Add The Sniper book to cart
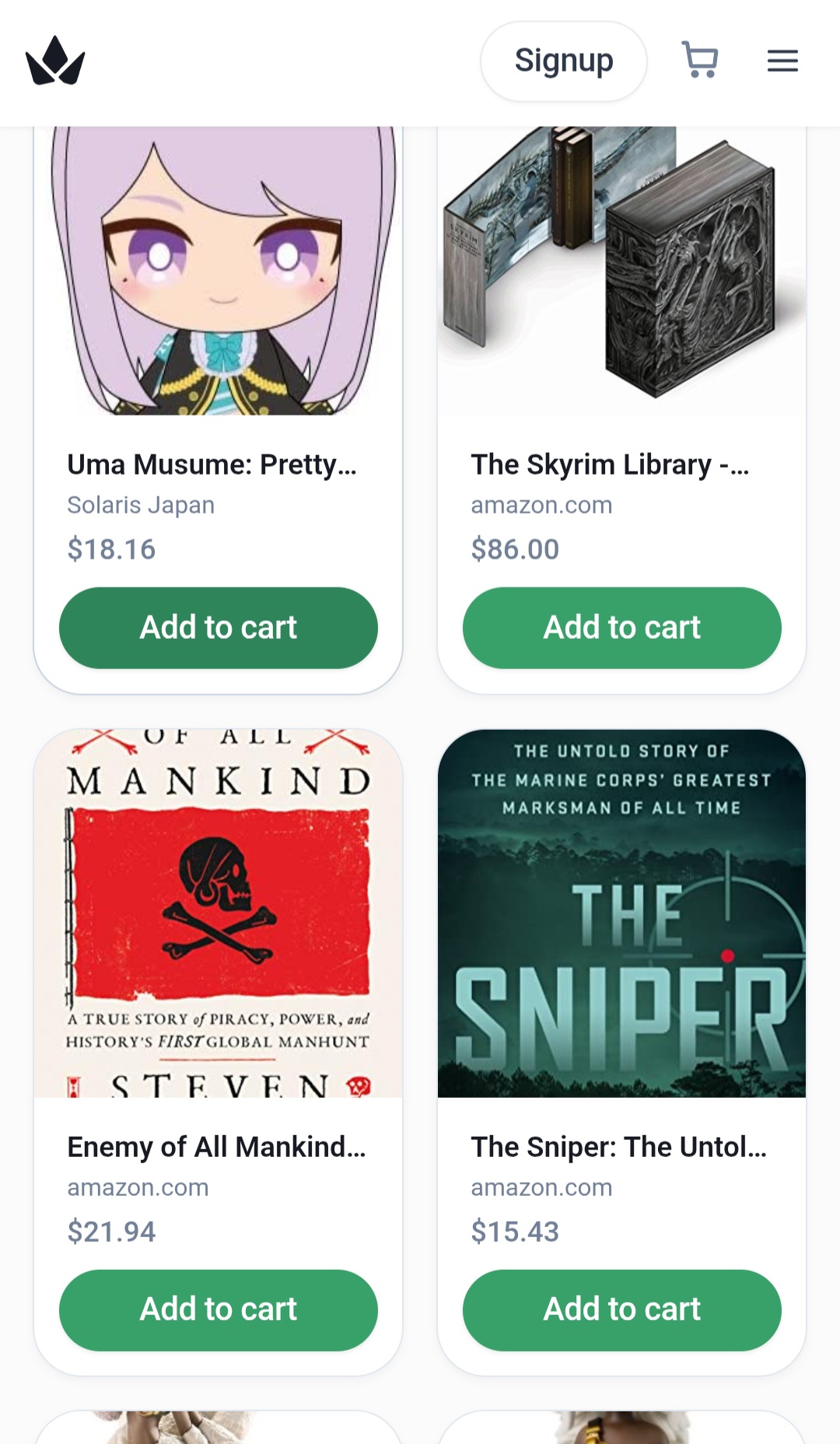 (x=622, y=1310)
